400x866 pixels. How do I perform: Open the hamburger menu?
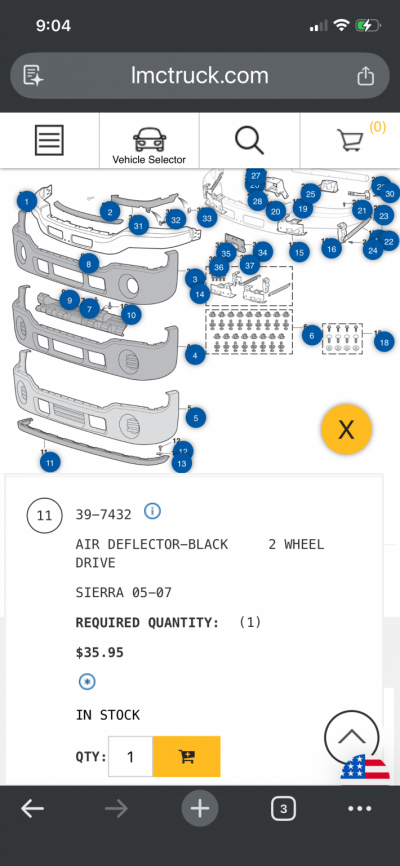pyautogui.click(x=49, y=140)
